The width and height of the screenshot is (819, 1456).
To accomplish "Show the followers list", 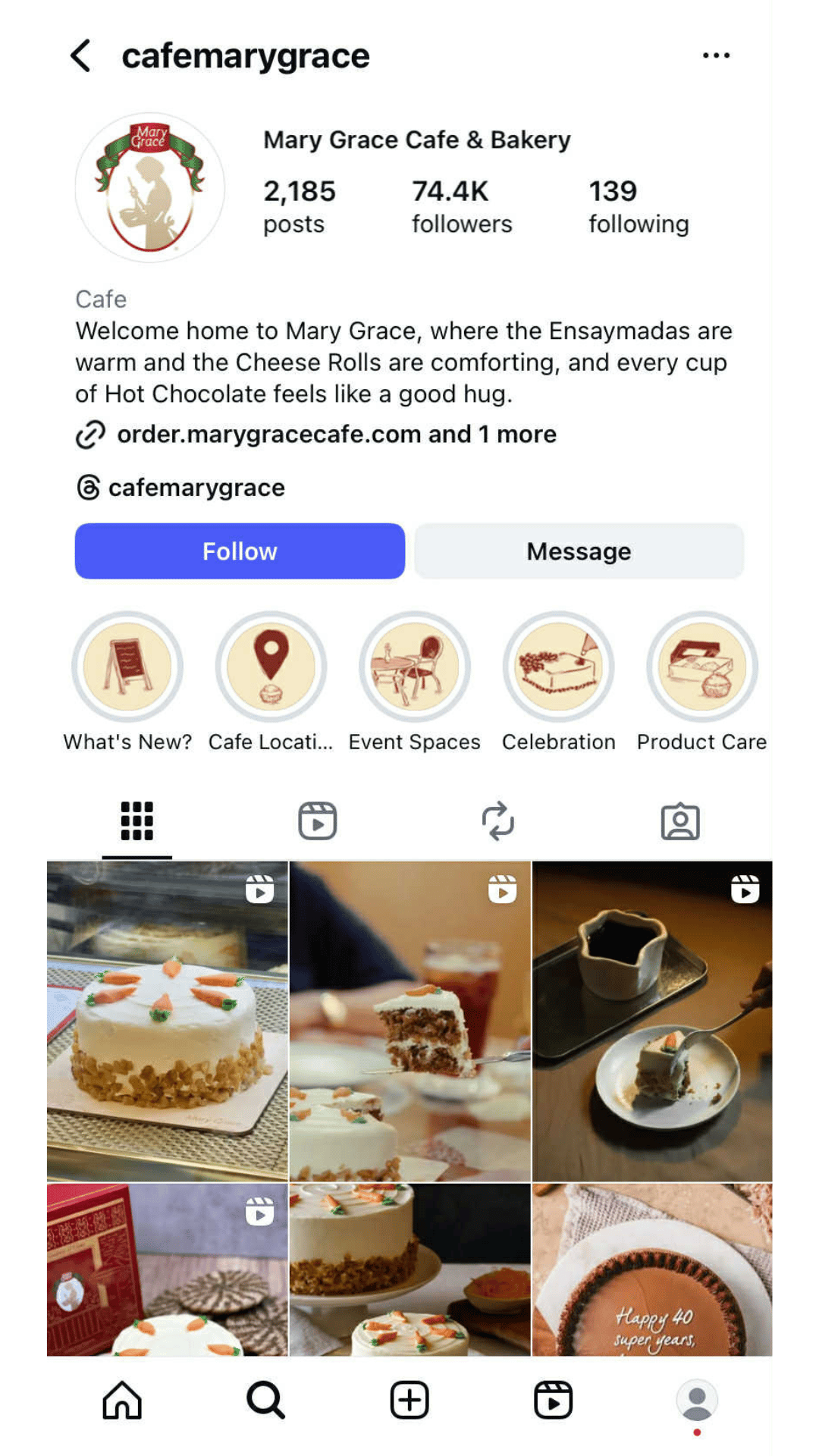I will [461, 206].
